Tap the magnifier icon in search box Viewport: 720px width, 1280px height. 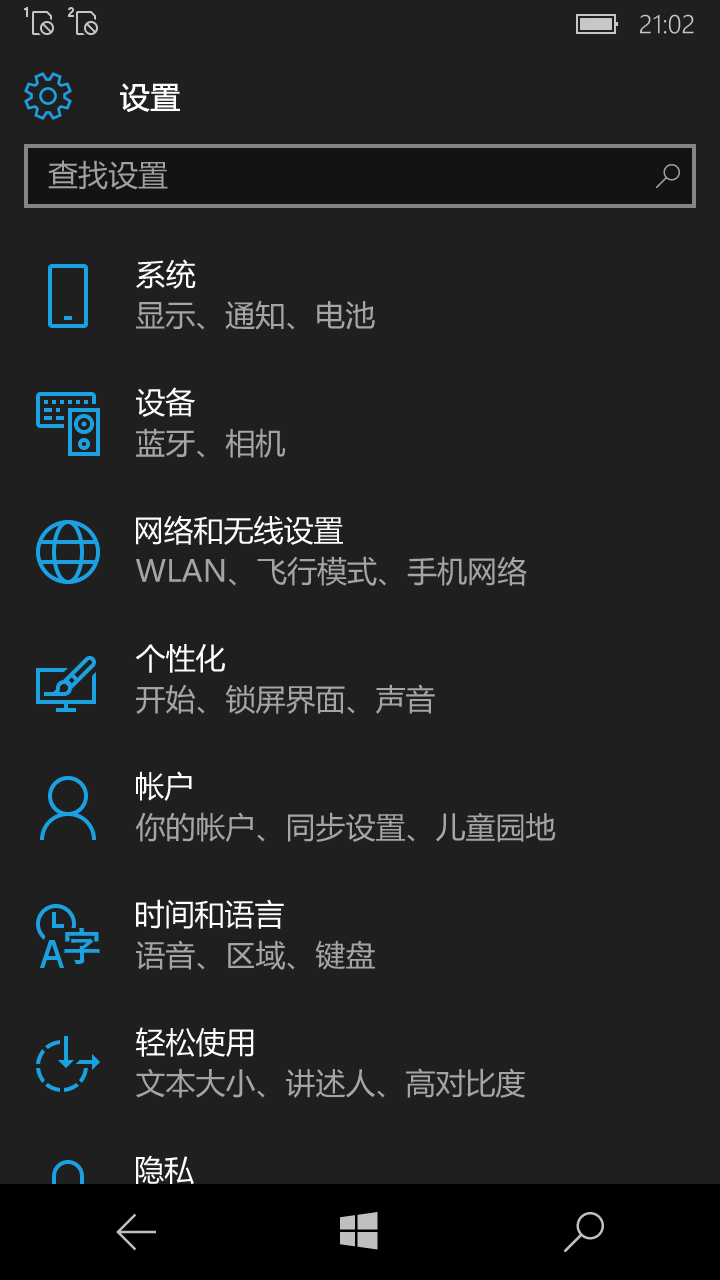click(x=667, y=176)
